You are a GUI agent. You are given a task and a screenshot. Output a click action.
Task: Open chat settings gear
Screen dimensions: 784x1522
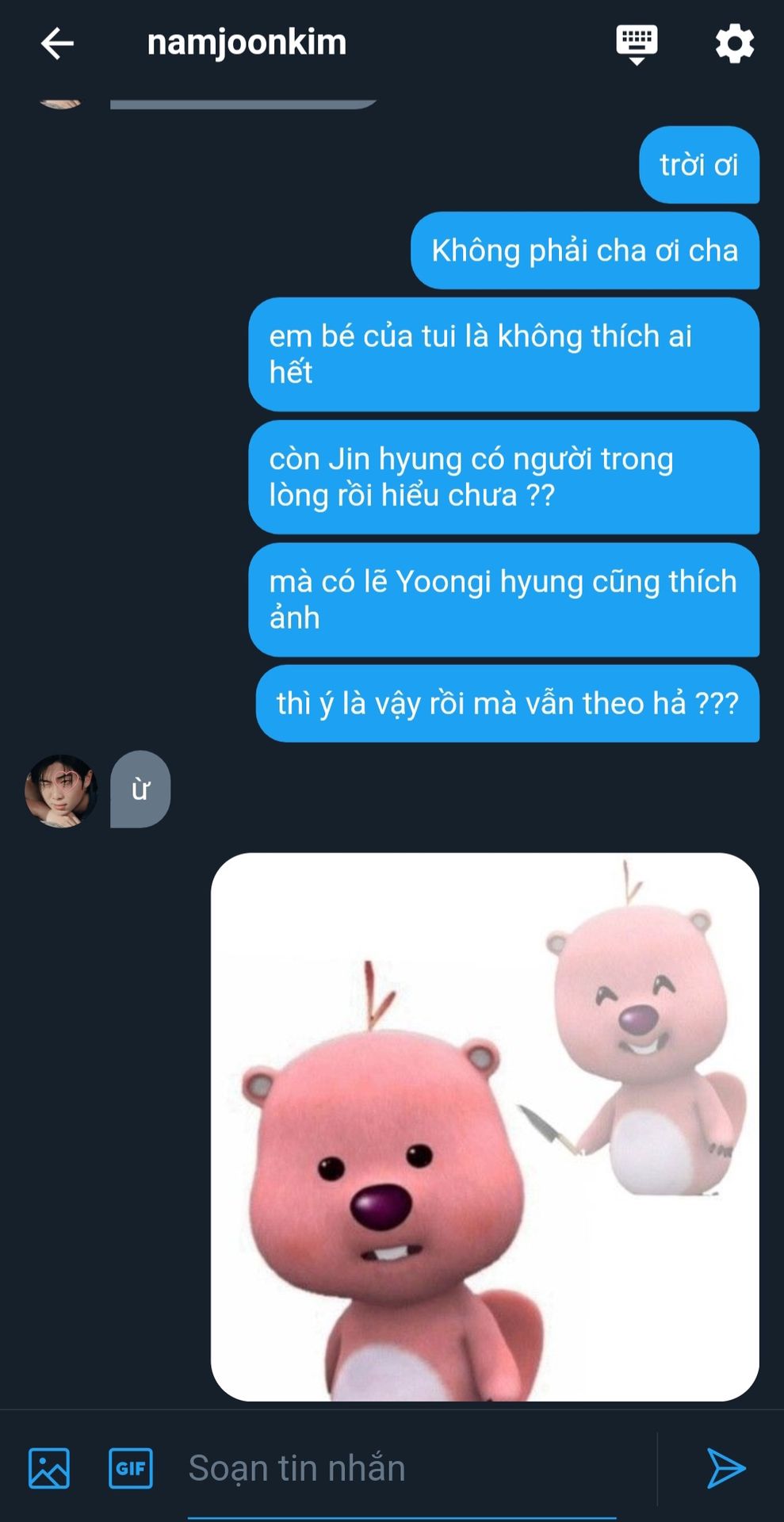734,44
